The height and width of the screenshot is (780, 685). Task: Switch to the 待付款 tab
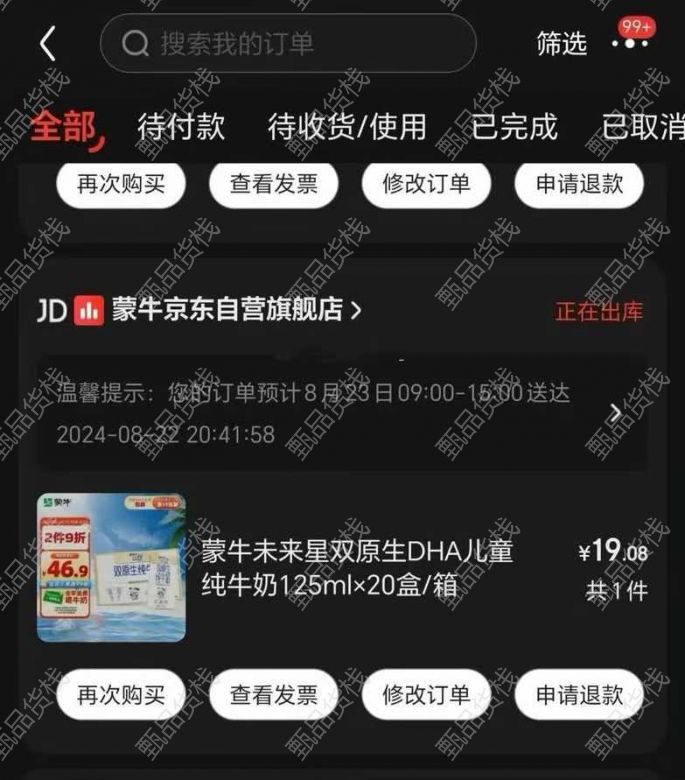pyautogui.click(x=181, y=127)
